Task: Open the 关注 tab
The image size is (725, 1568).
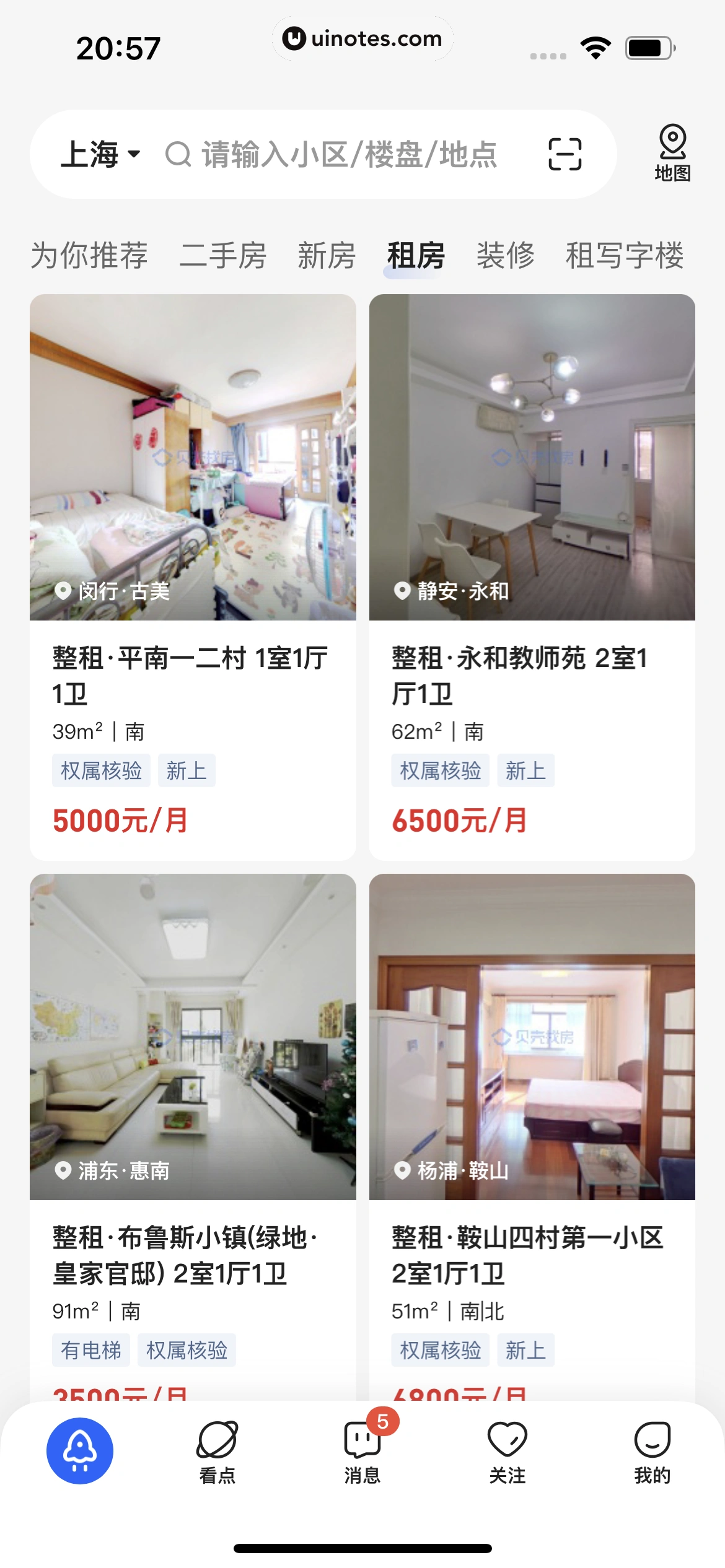Action: point(507,1452)
